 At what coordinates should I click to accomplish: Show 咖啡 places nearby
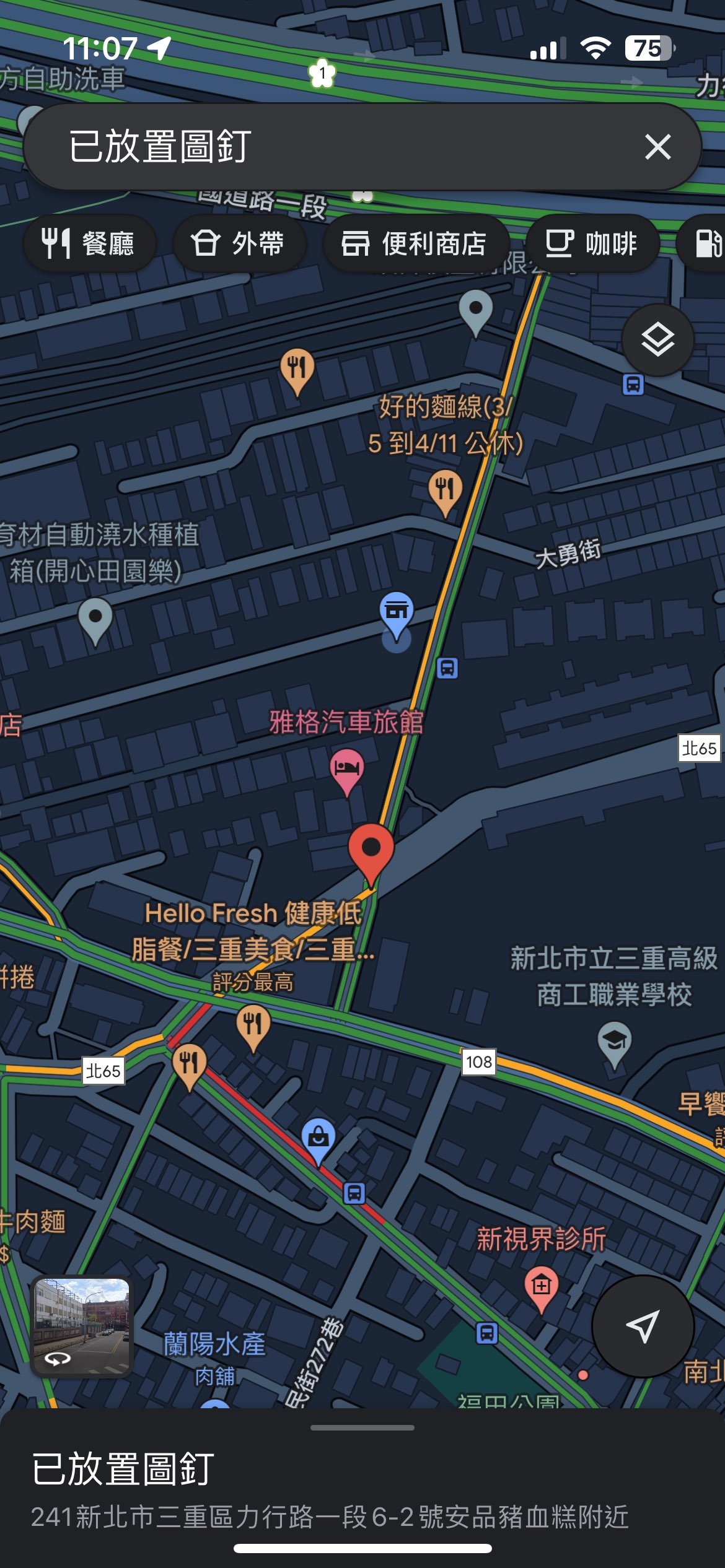pyautogui.click(x=592, y=243)
